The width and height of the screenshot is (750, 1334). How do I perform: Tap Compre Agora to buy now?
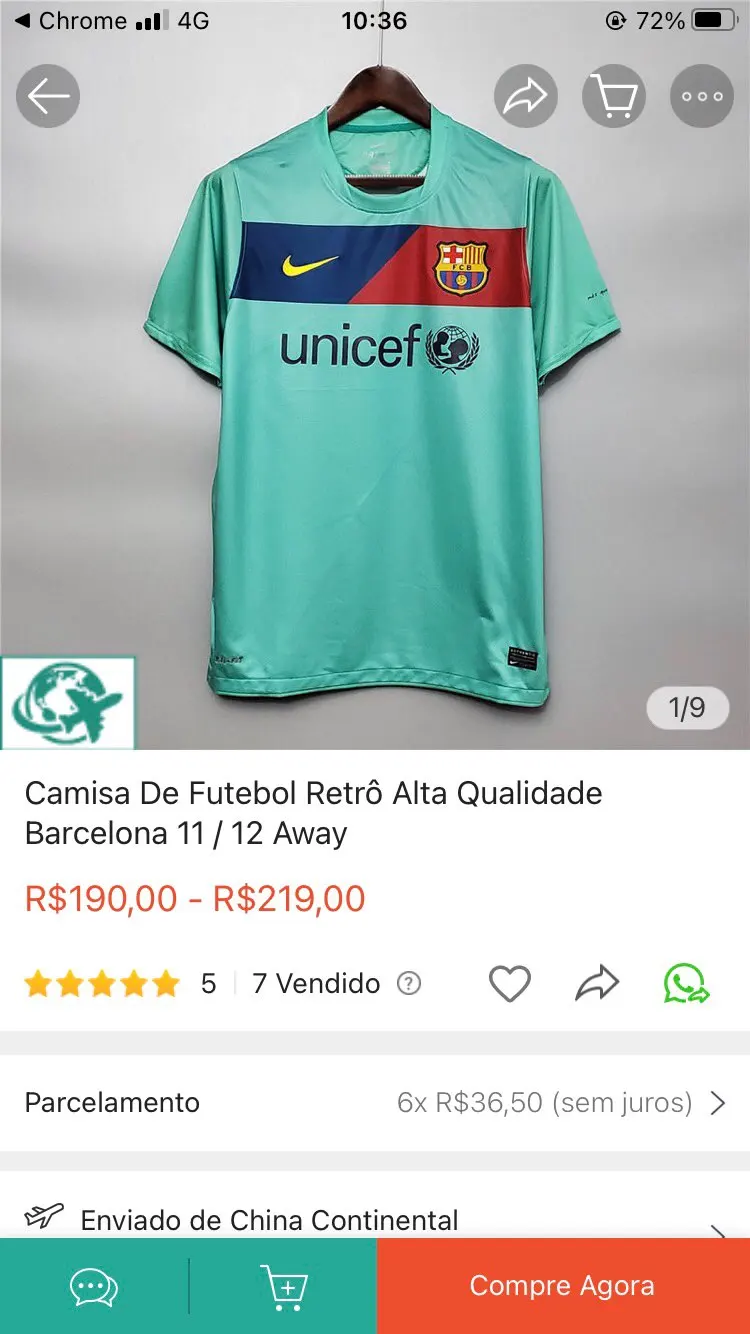pyautogui.click(x=563, y=1286)
